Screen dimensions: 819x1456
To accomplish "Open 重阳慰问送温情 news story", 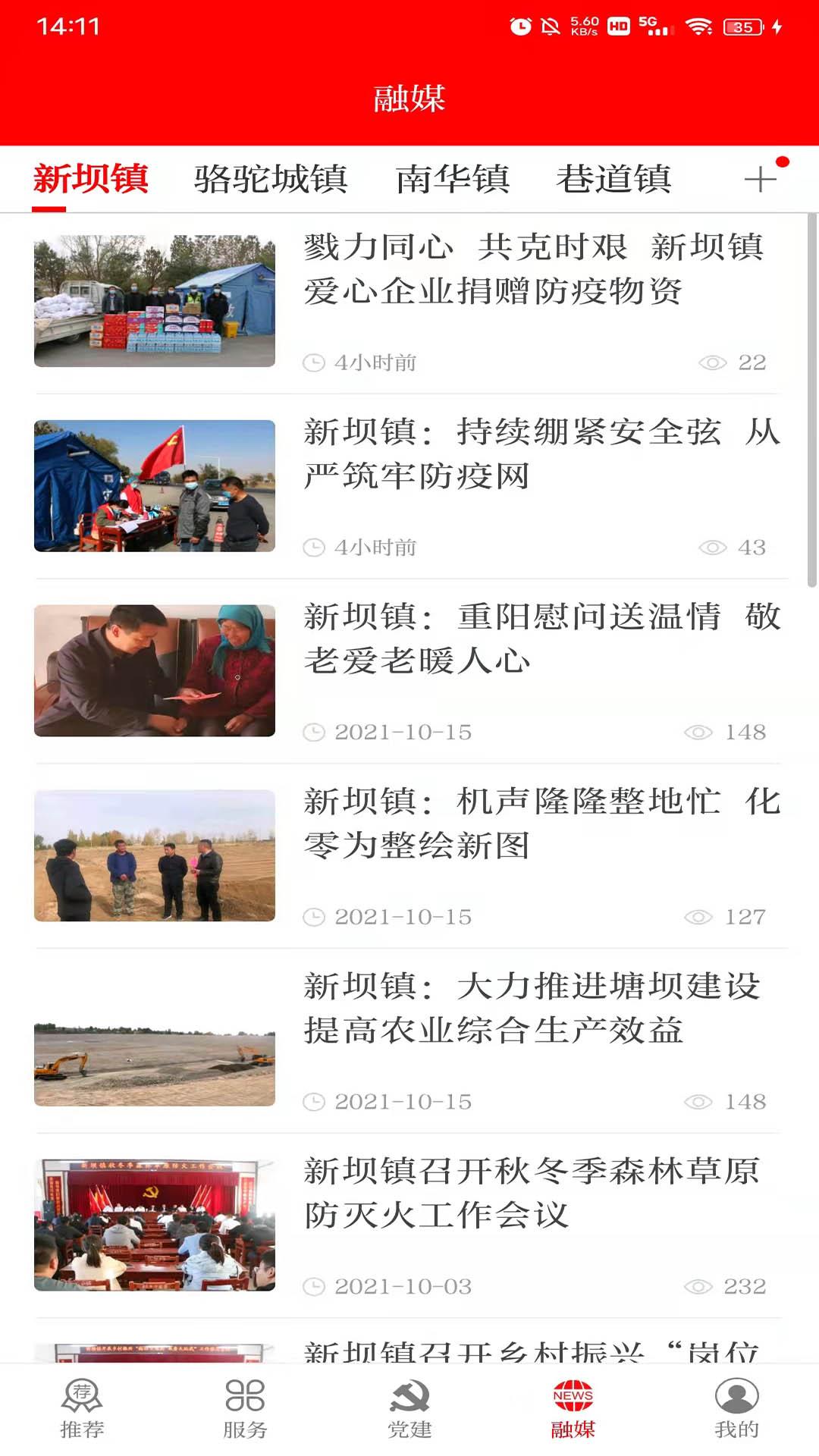I will click(x=541, y=639).
